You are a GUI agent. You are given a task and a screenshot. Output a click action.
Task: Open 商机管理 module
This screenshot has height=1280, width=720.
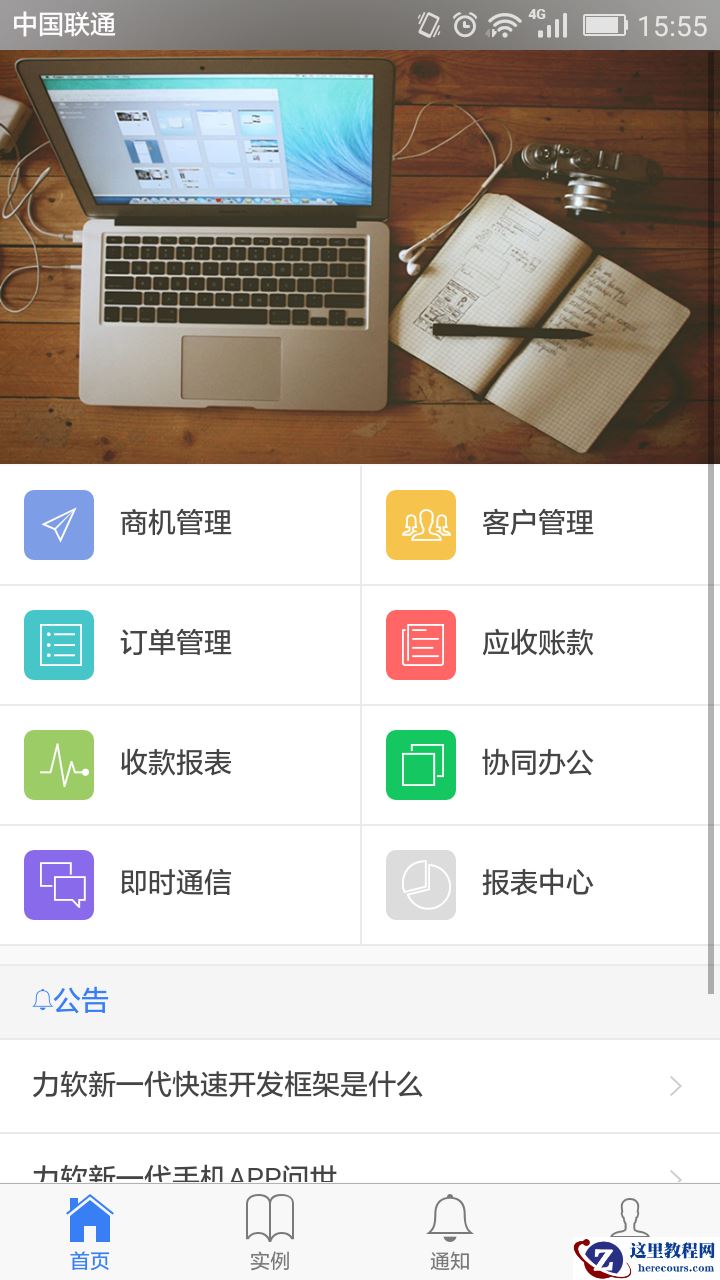(x=178, y=524)
